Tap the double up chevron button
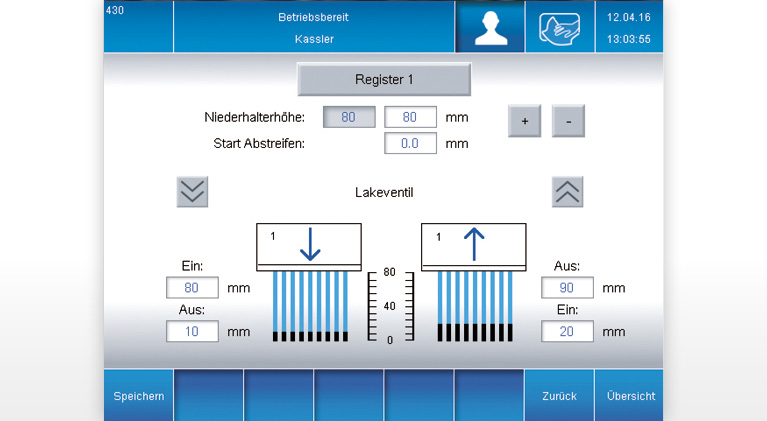Viewport: 767px width, 421px height. click(x=568, y=191)
